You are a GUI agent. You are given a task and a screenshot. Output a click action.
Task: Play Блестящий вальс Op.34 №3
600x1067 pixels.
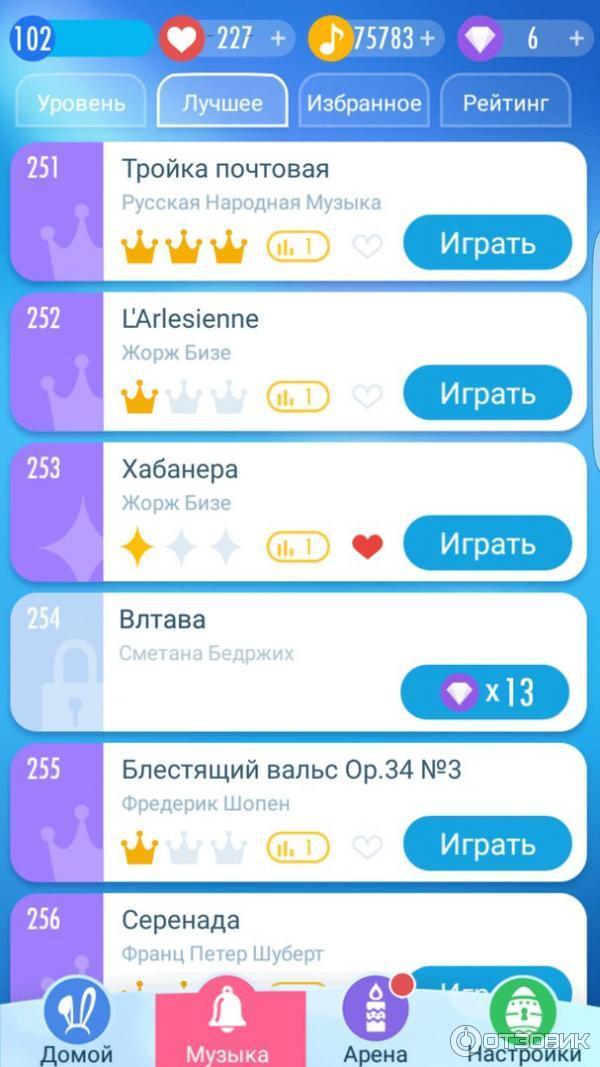click(x=487, y=845)
